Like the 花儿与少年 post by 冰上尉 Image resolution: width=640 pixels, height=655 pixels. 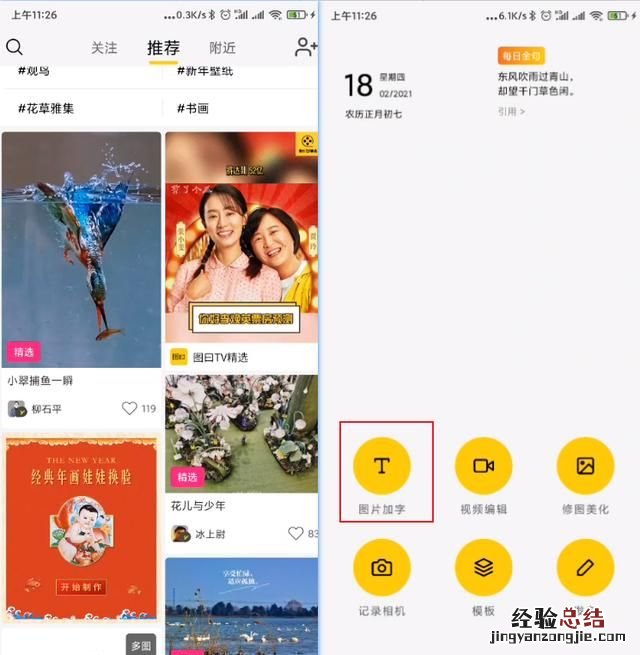coord(296,533)
